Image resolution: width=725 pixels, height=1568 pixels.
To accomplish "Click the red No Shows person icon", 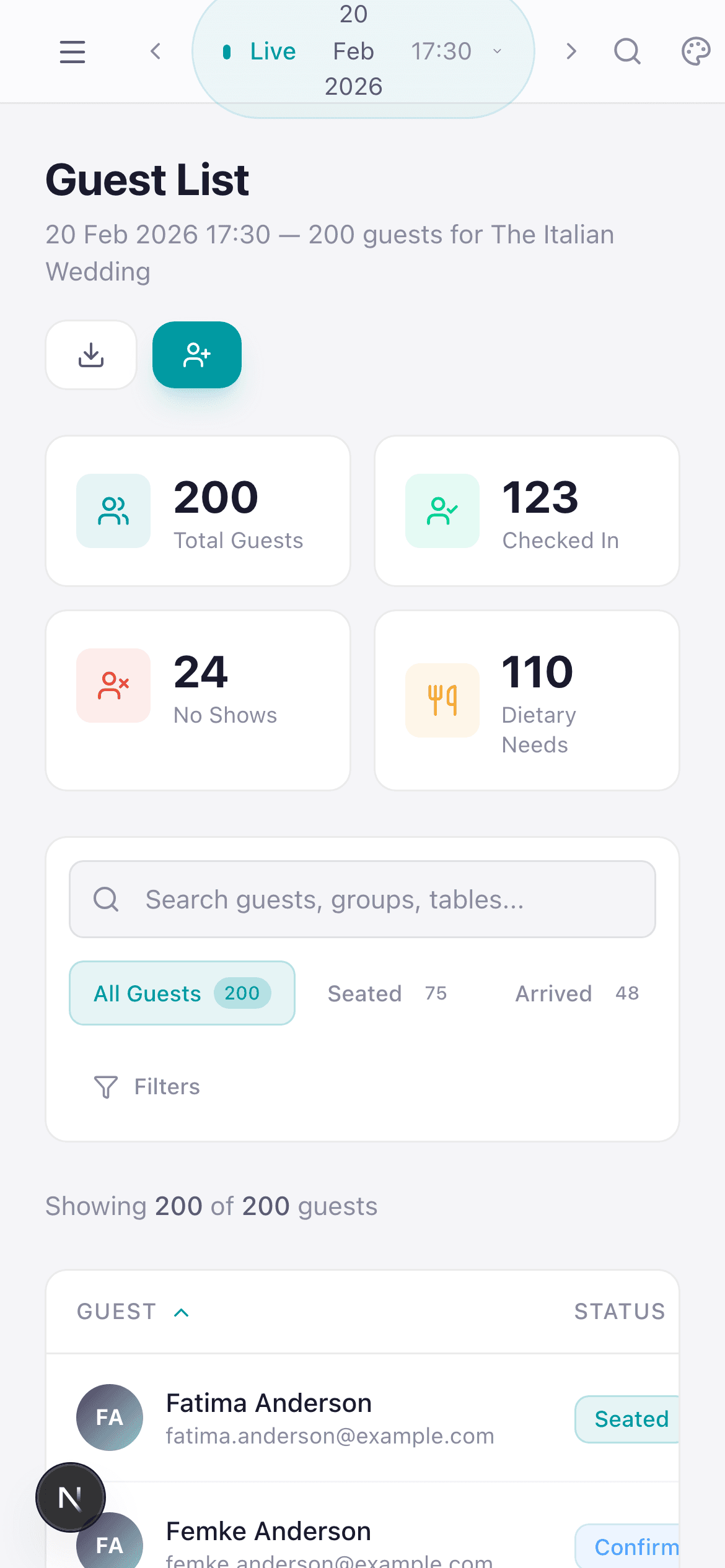I will 113,686.
